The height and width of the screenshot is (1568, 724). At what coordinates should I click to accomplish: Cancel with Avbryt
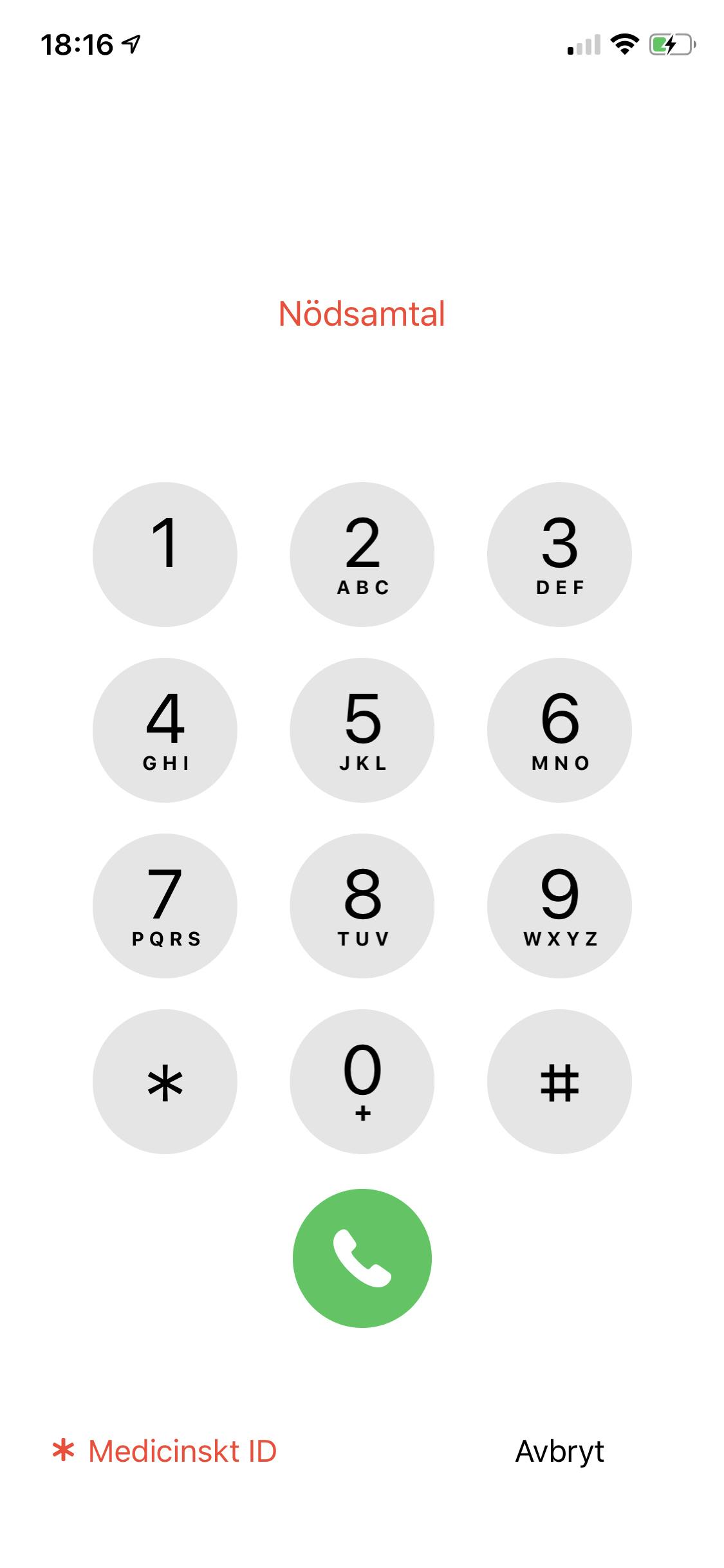coord(559,1451)
